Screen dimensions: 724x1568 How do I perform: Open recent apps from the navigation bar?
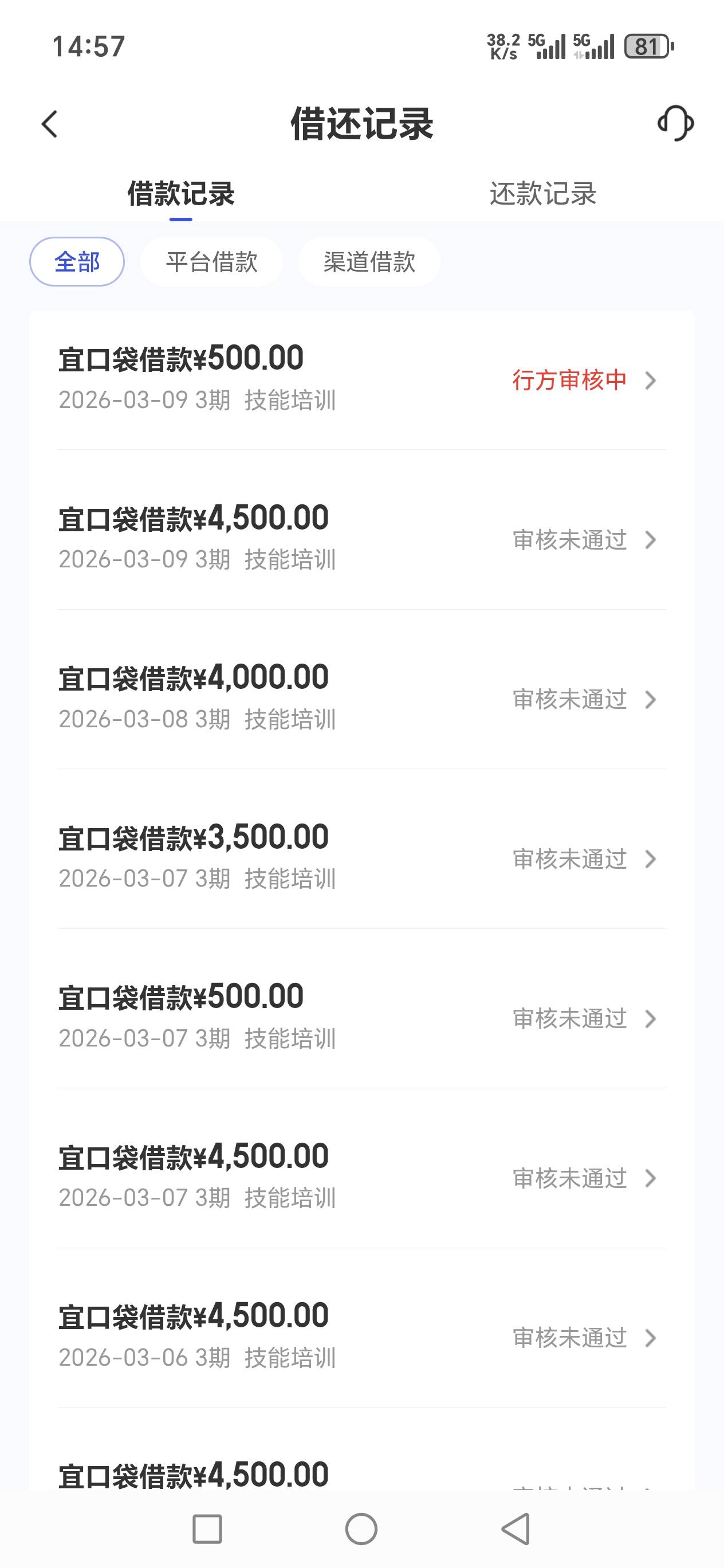tap(207, 1528)
